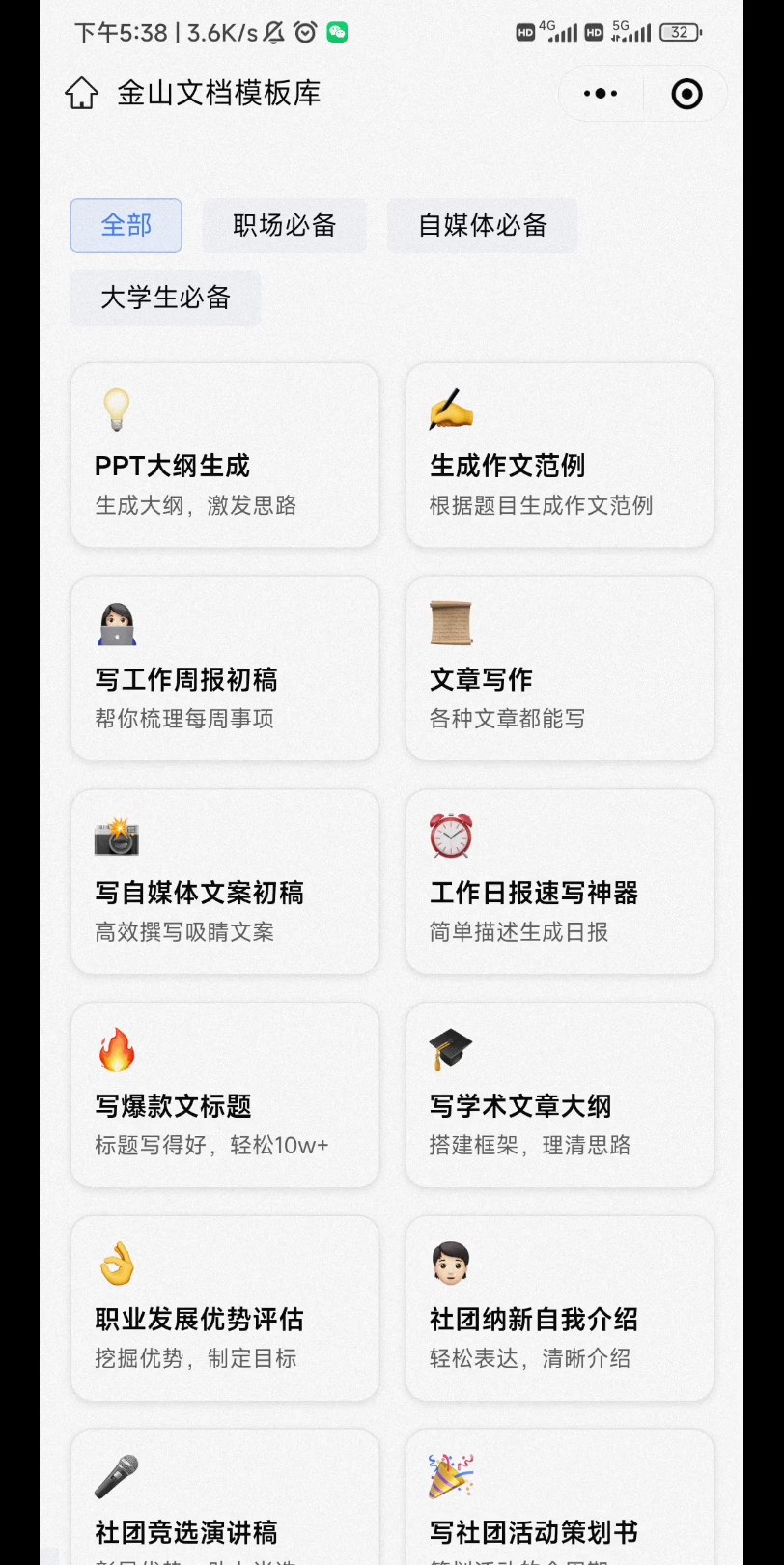Open the 写工作周报初稿 template

point(225,669)
